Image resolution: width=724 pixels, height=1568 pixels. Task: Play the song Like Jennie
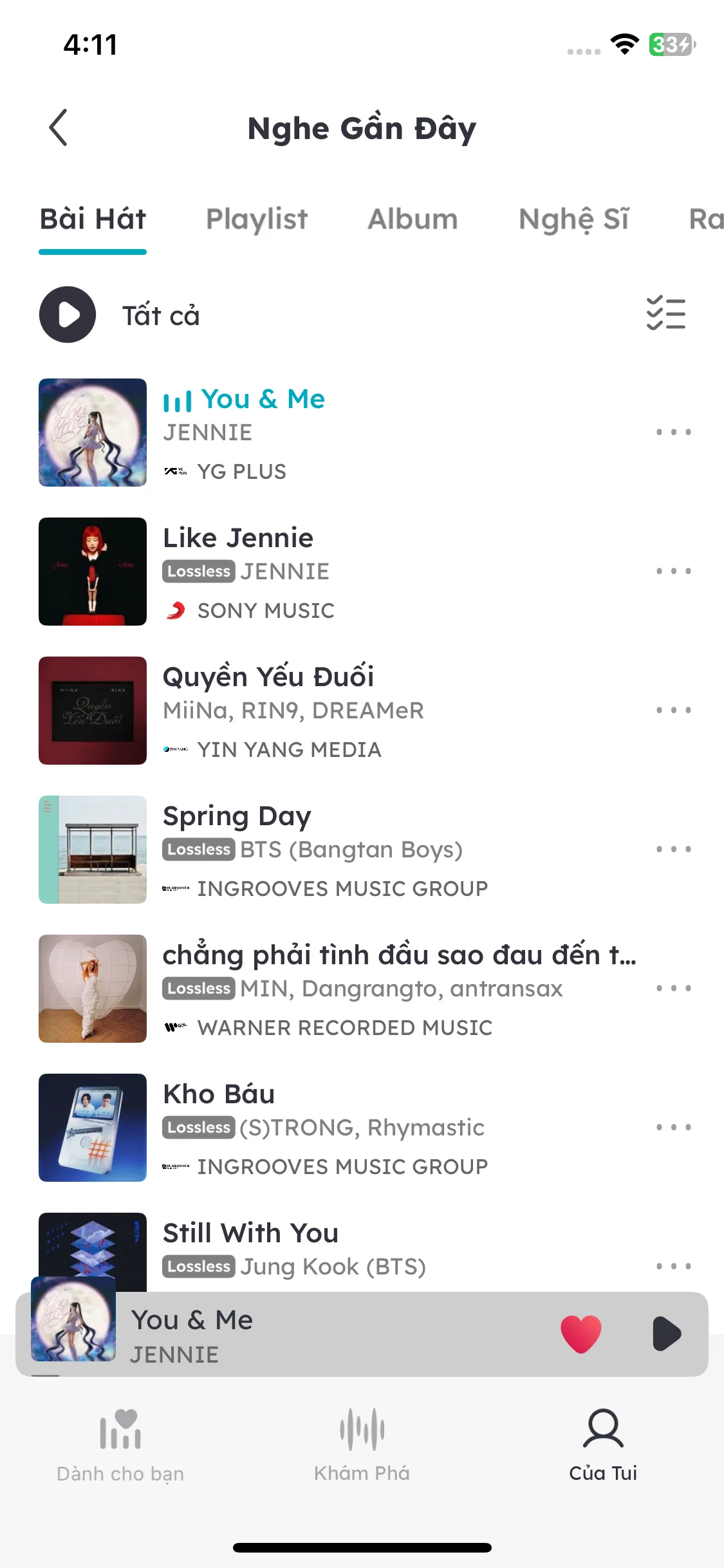(x=238, y=538)
